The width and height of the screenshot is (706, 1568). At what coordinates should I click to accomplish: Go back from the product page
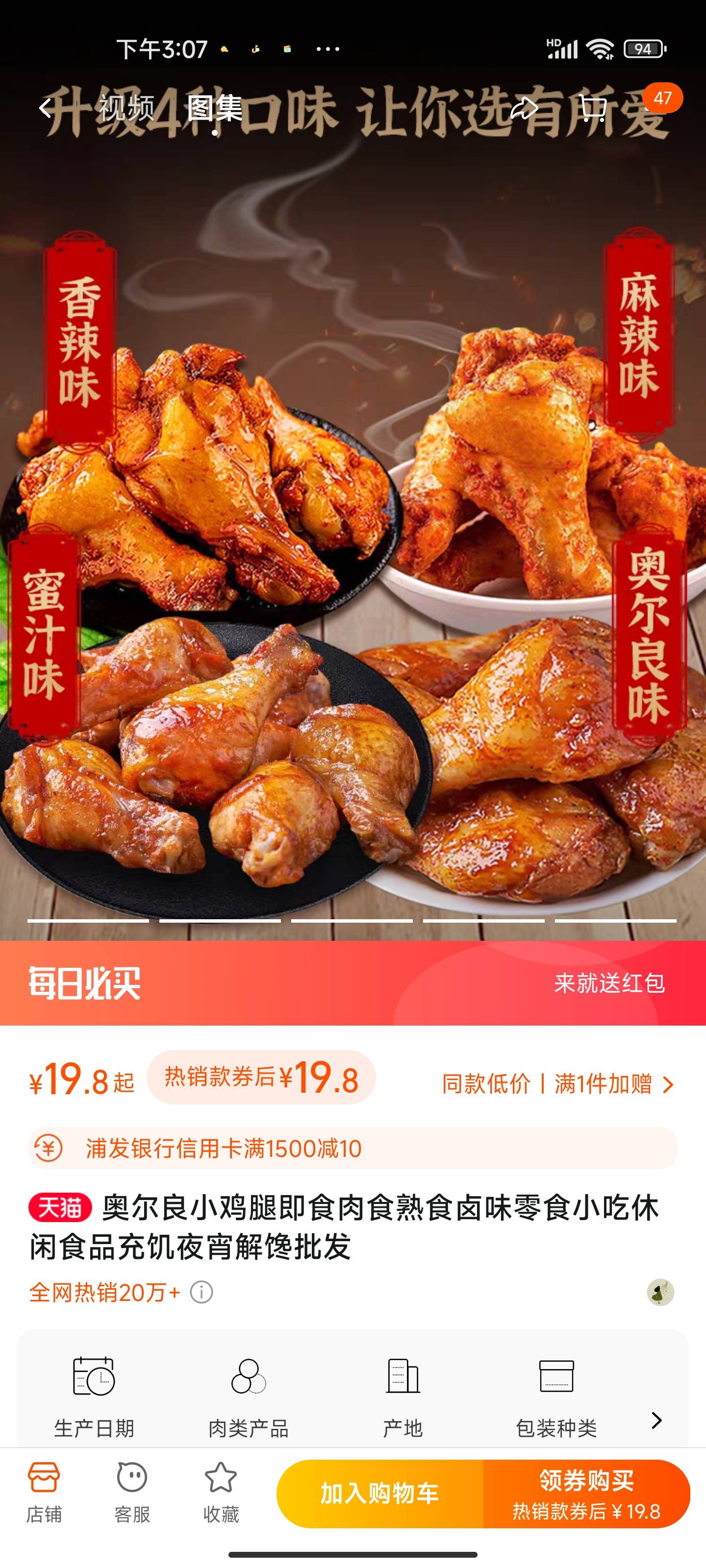(x=46, y=108)
